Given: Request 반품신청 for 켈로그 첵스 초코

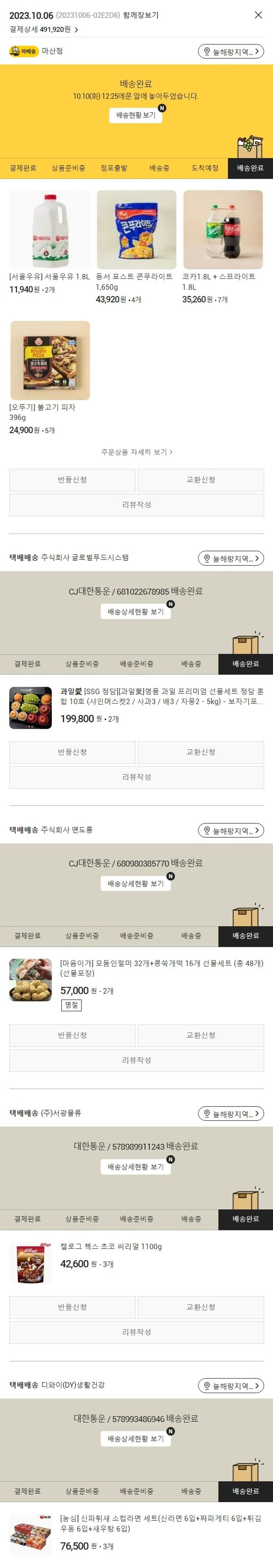Looking at the screenshot, I should point(72,1307).
